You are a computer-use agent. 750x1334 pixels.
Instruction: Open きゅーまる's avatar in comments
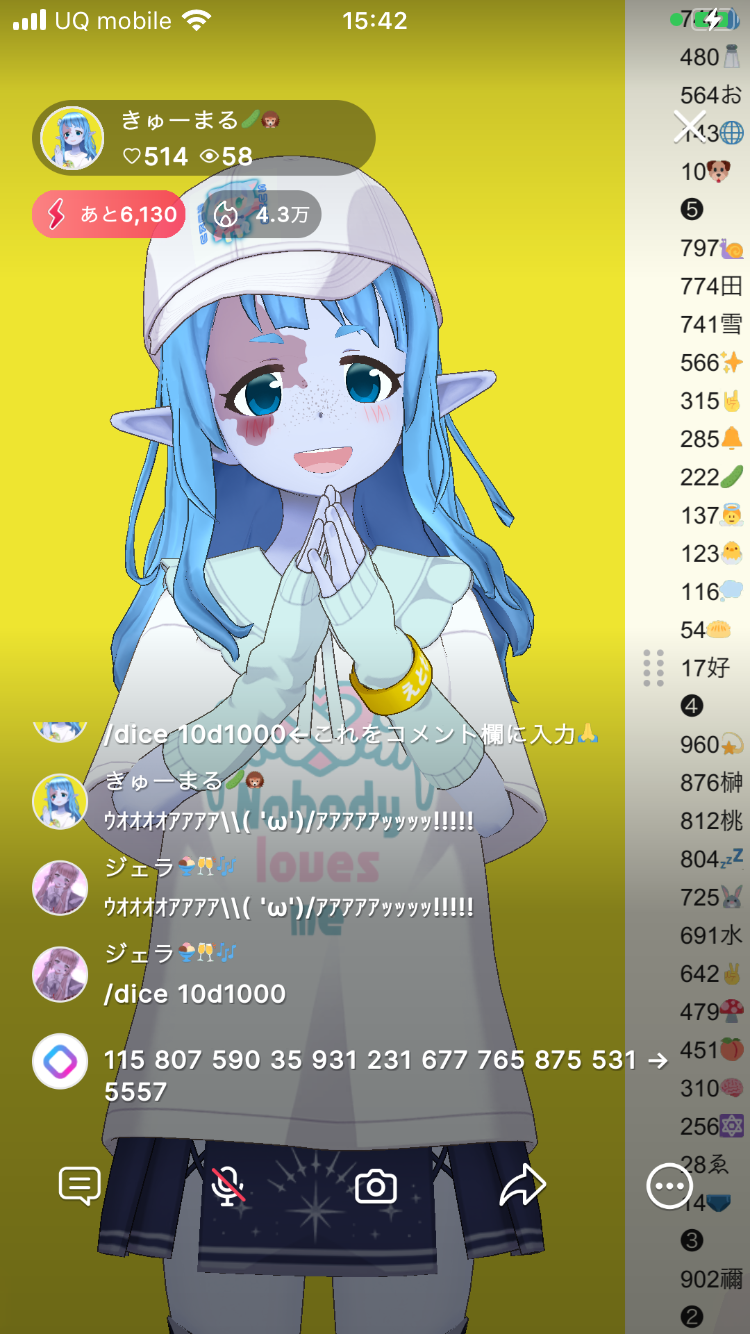60,801
